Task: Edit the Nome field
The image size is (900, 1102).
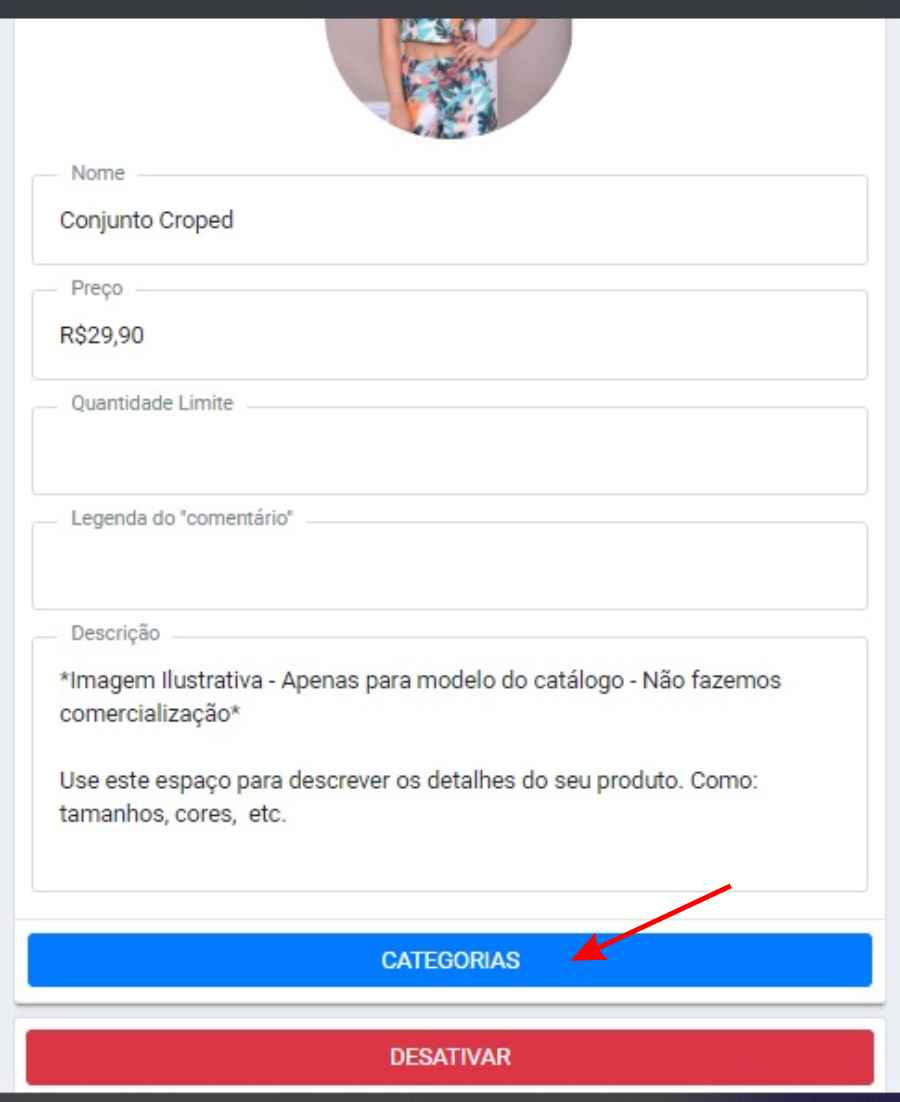Action: 449,221
